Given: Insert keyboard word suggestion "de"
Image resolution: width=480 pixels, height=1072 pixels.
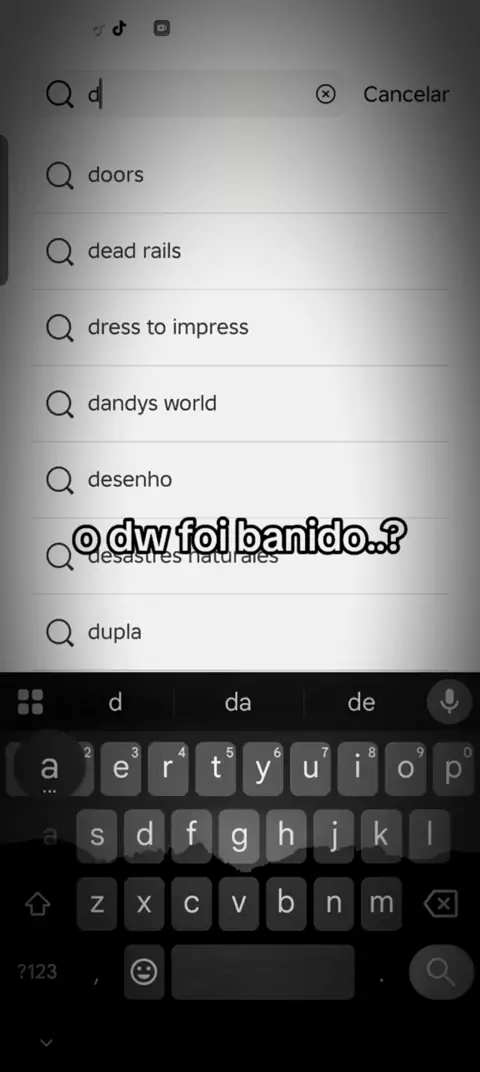Looking at the screenshot, I should coord(361,702).
